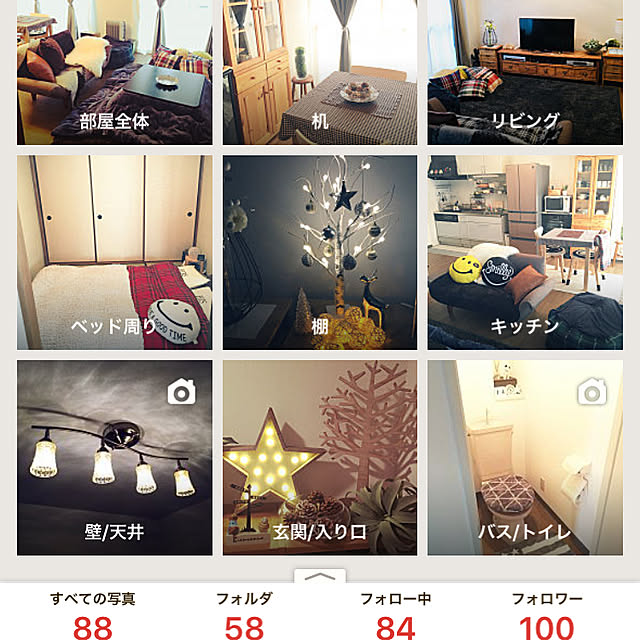
Task: Open the 壁/天井 category tile
Action: [x=115, y=458]
